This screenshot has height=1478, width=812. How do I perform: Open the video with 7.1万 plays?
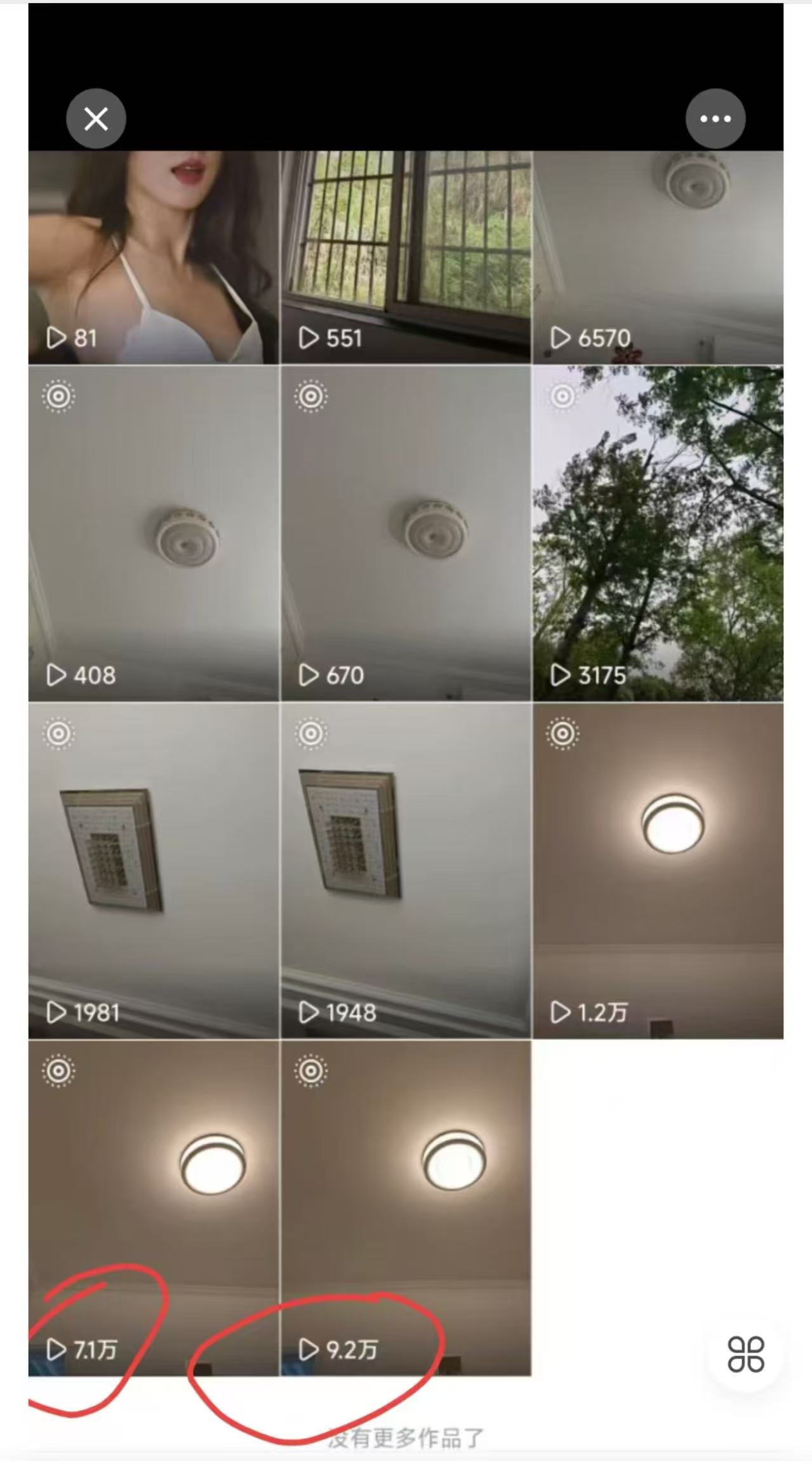[153, 1207]
